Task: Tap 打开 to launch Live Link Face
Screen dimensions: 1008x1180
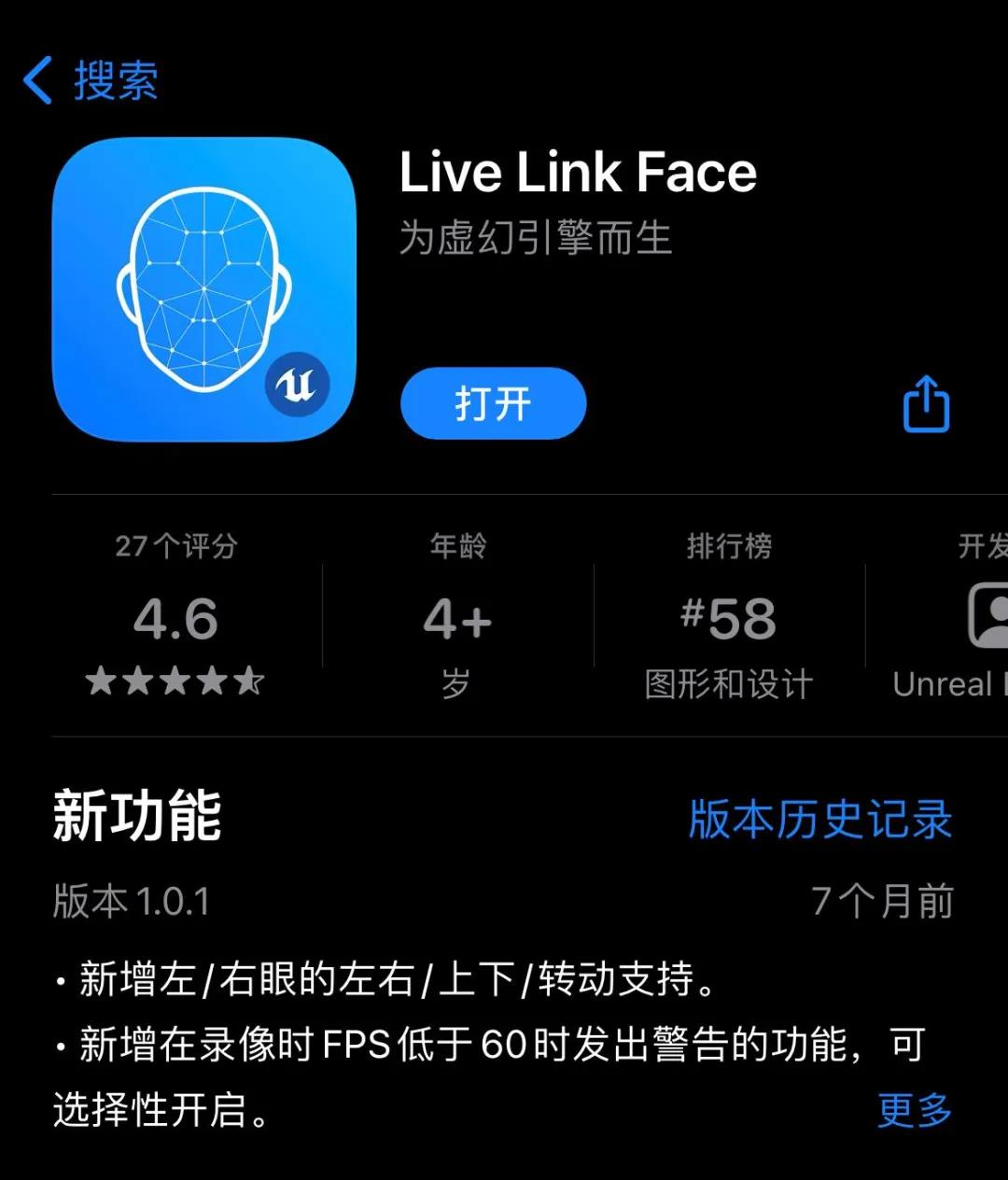Action: coord(493,404)
